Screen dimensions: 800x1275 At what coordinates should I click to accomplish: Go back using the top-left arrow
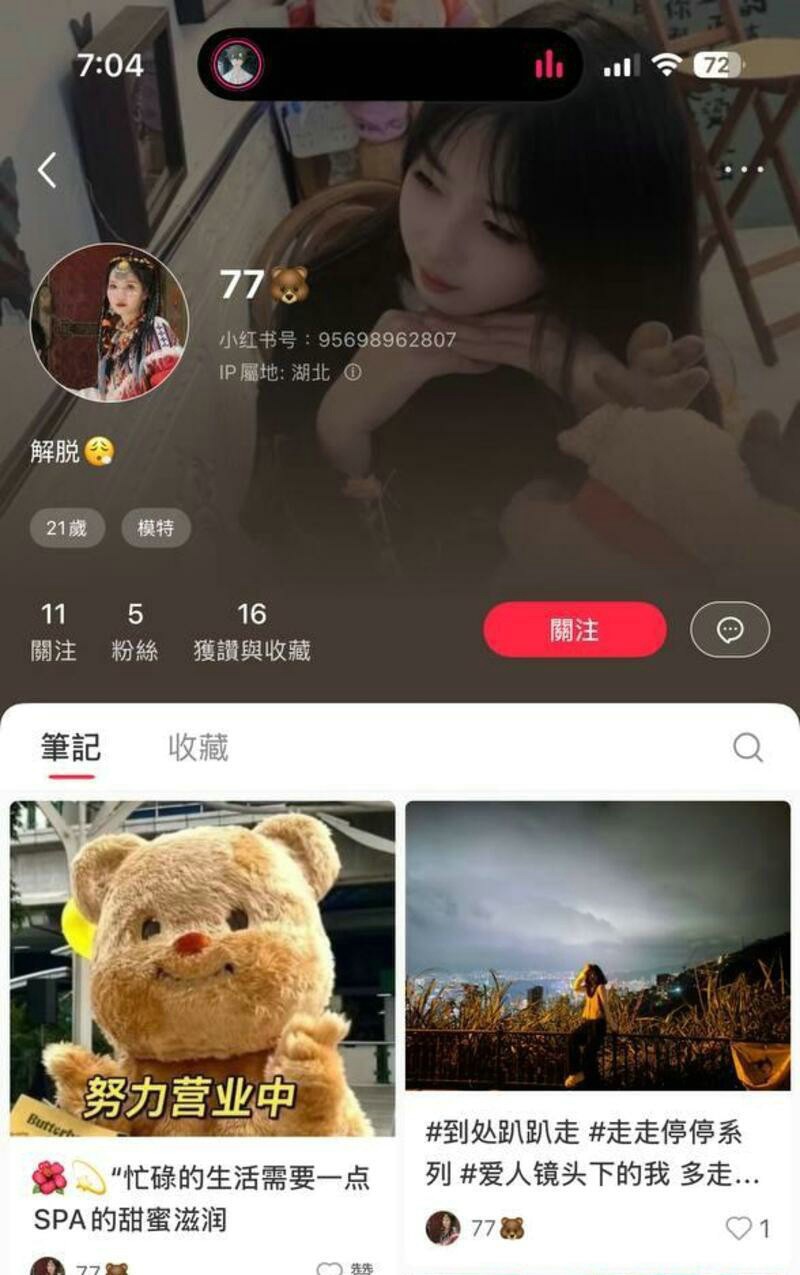click(x=47, y=171)
